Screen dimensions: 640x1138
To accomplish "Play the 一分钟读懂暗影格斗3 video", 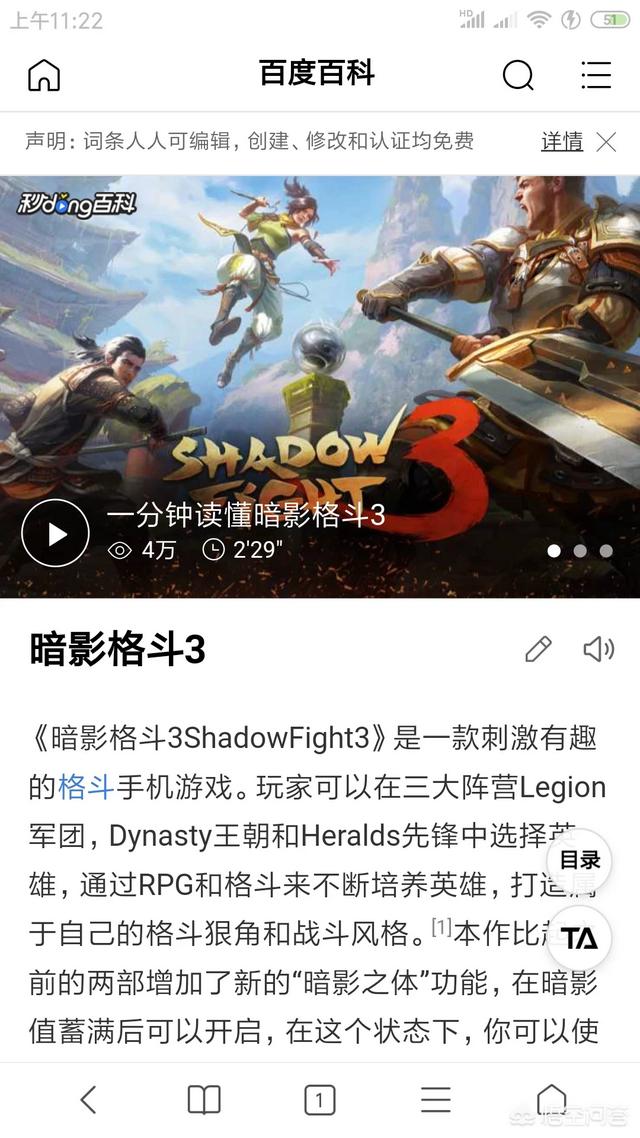I will [55, 533].
